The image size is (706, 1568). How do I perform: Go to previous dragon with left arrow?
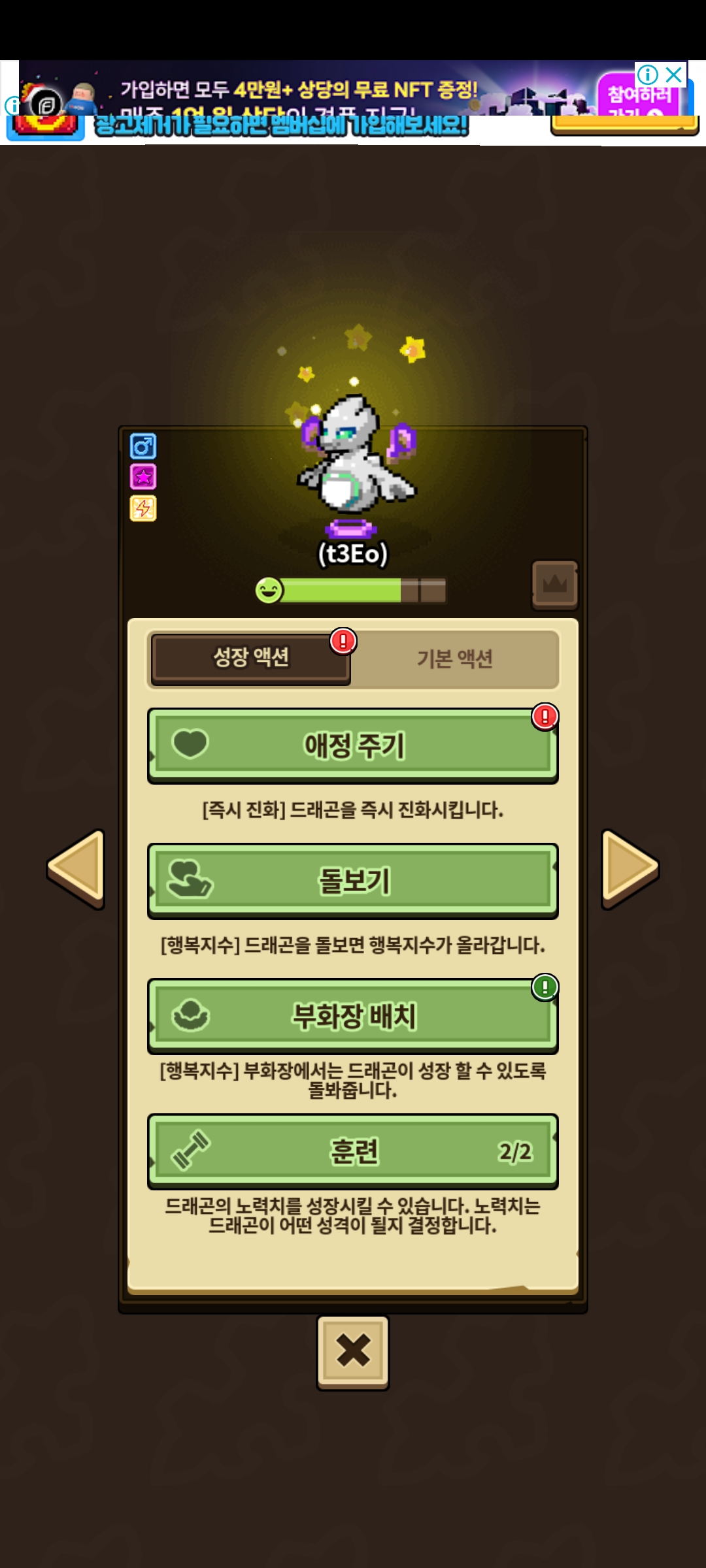[77, 868]
